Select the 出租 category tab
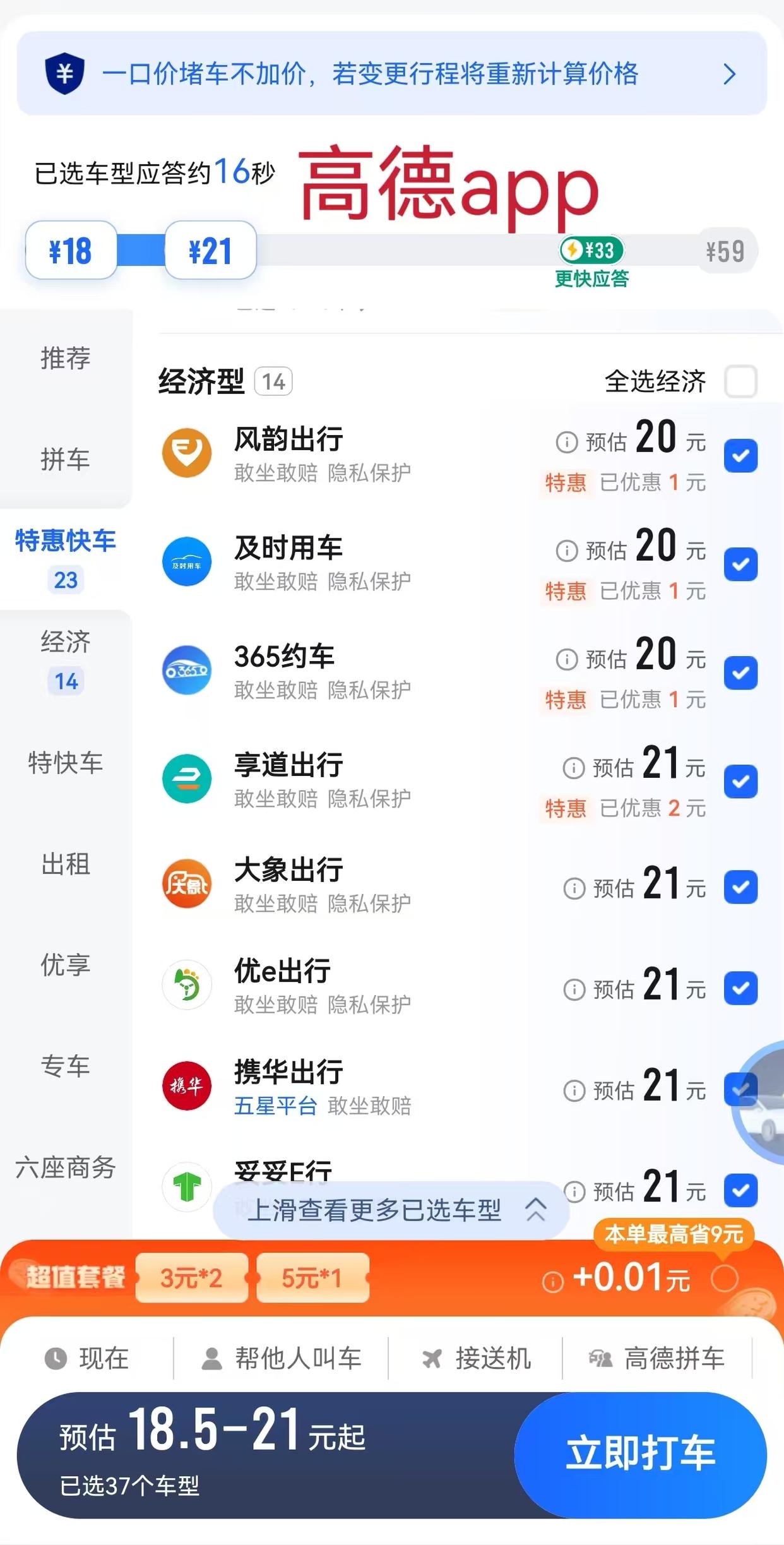The image size is (784, 1545). (x=66, y=864)
